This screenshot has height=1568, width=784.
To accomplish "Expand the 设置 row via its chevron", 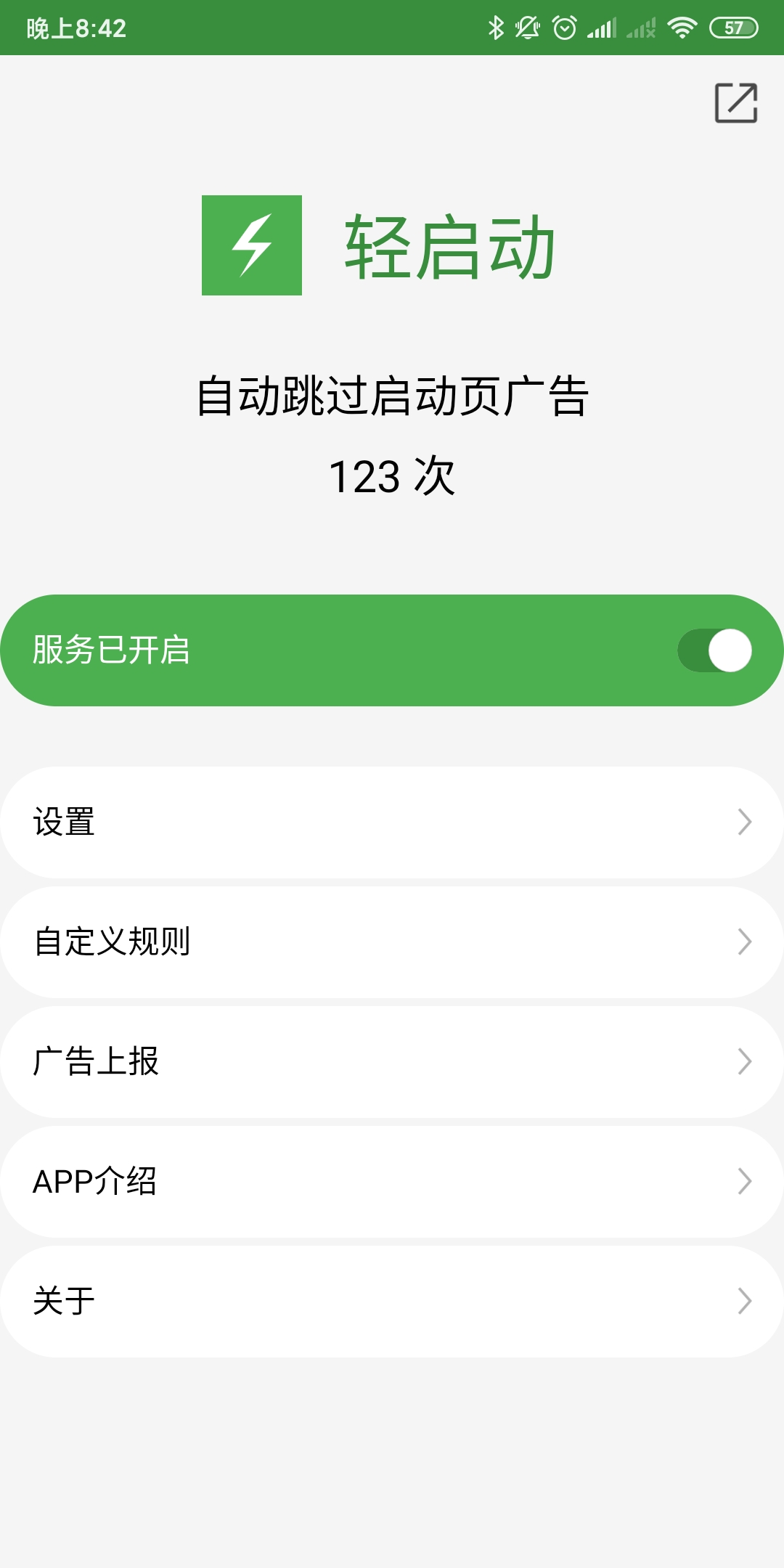I will (x=744, y=822).
